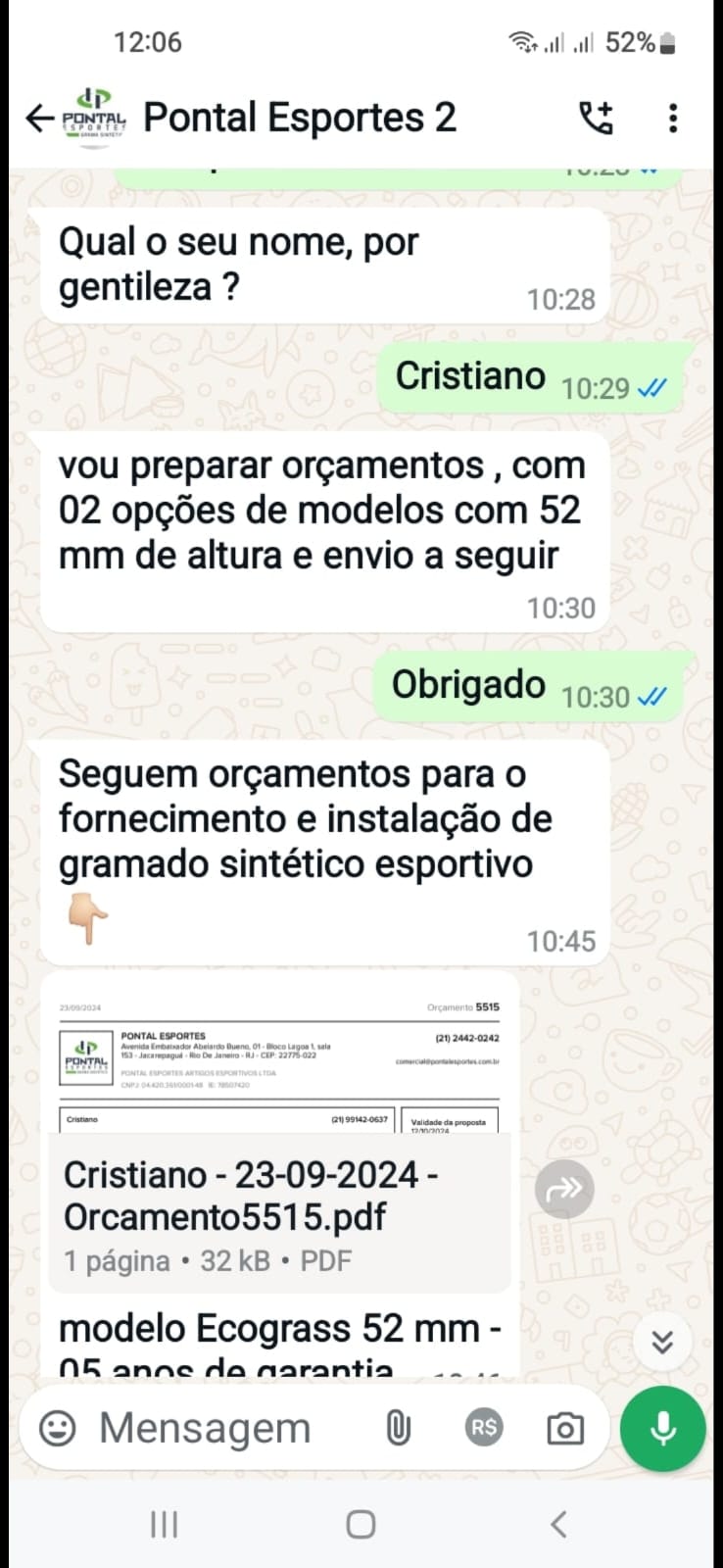The width and height of the screenshot is (723, 1568).
Task: Open Pontal Esportes 2 contact info
Action: click(299, 119)
